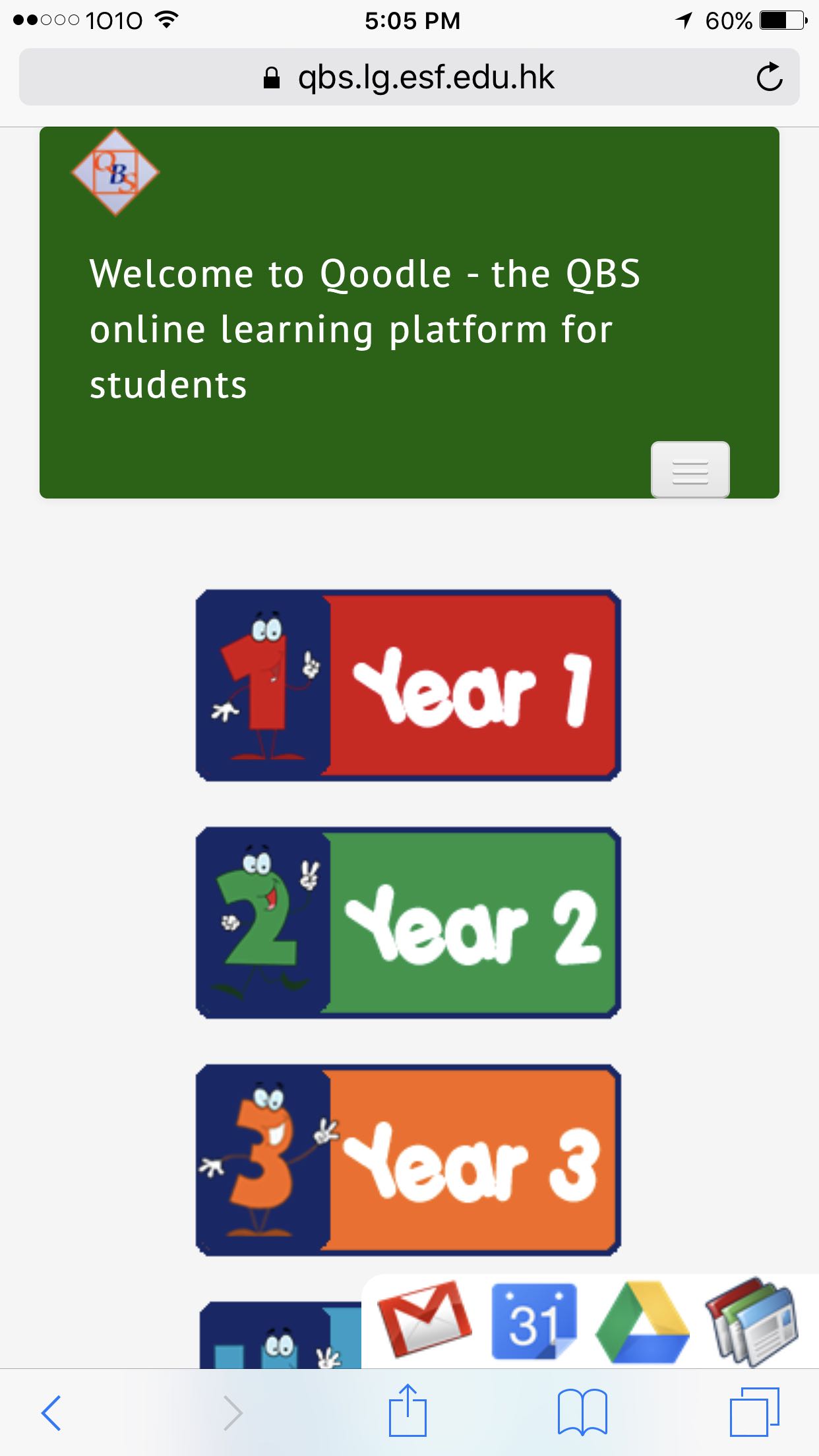Open the Year 1 section
819x1456 pixels.
(408, 686)
